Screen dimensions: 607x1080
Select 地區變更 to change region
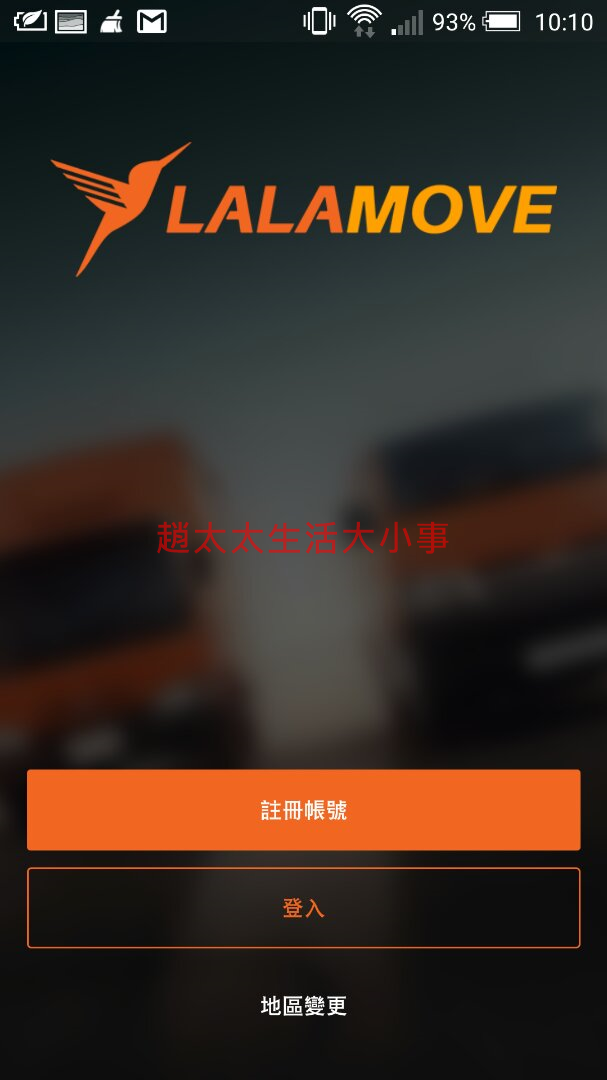click(x=303, y=1006)
